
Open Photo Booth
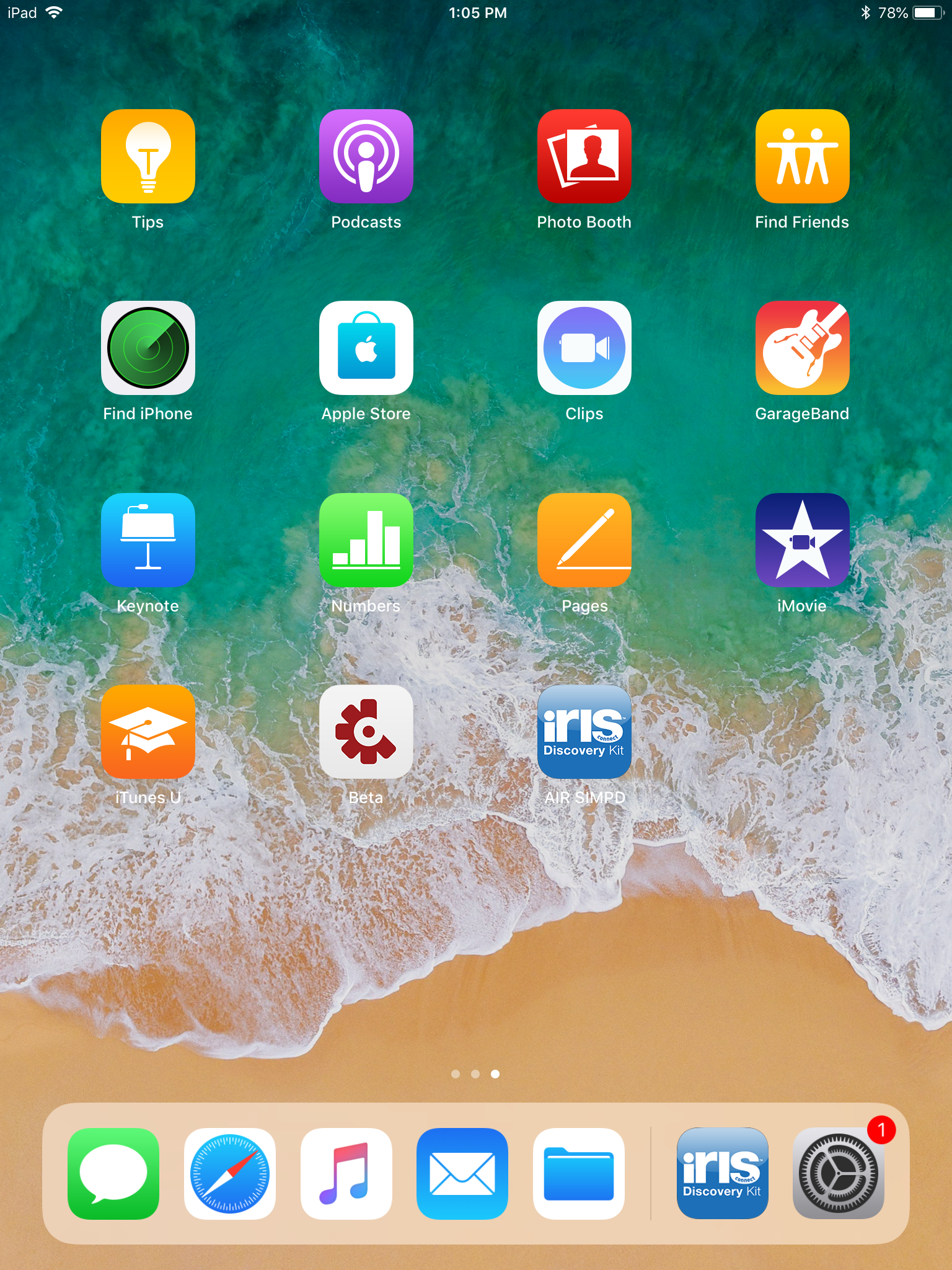(x=584, y=156)
